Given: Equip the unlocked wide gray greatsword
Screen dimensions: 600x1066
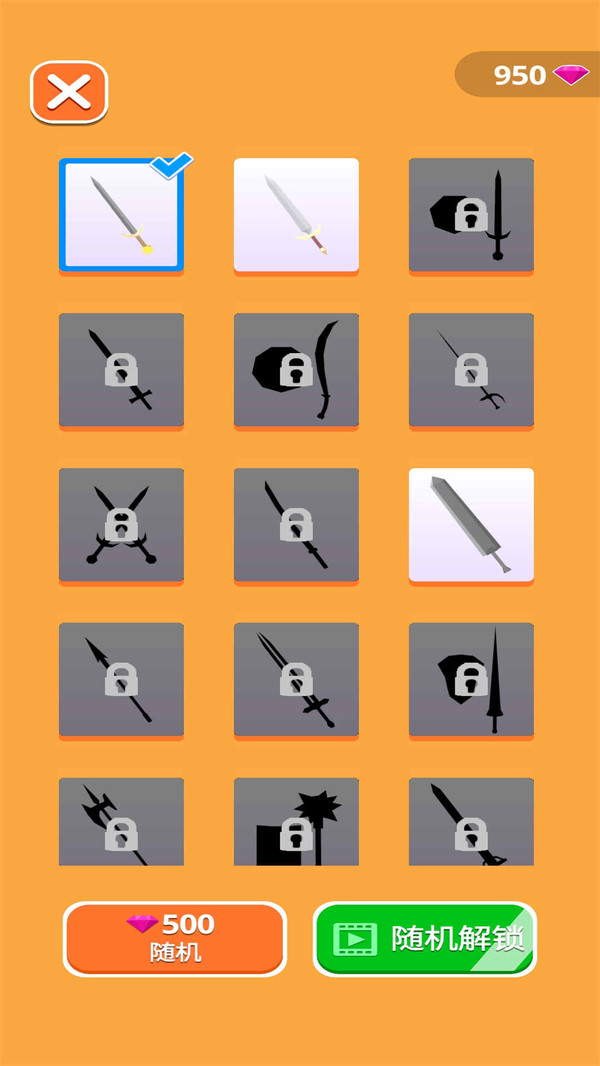Looking at the screenshot, I should point(471,524).
